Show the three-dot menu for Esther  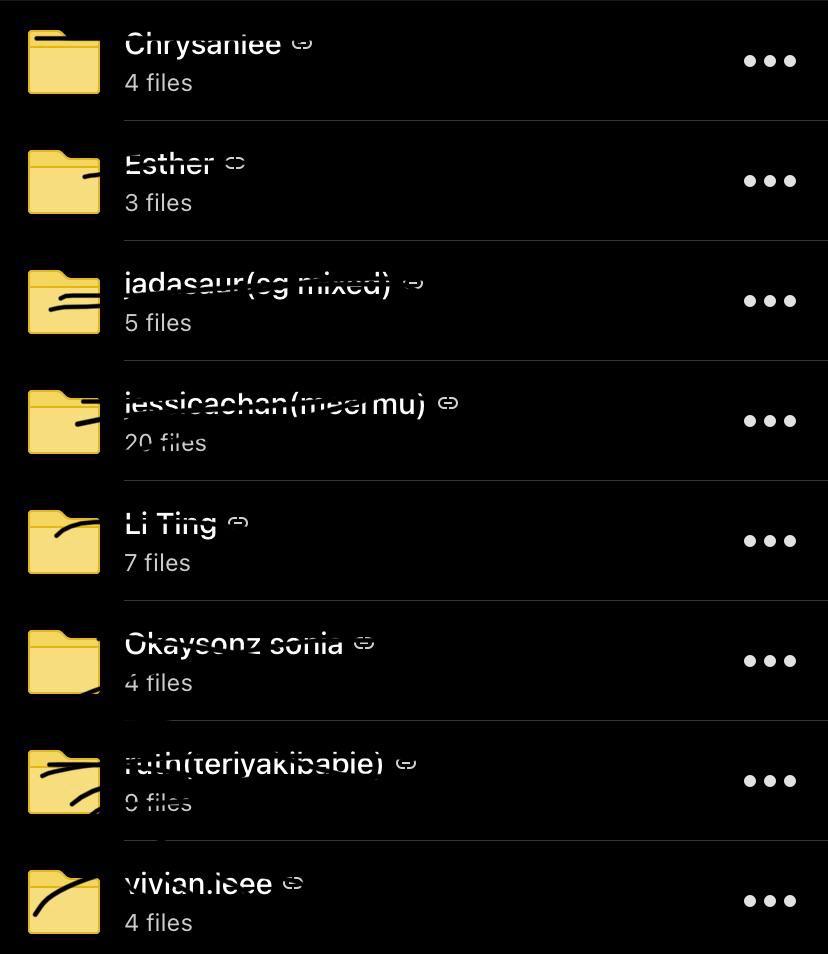click(769, 181)
